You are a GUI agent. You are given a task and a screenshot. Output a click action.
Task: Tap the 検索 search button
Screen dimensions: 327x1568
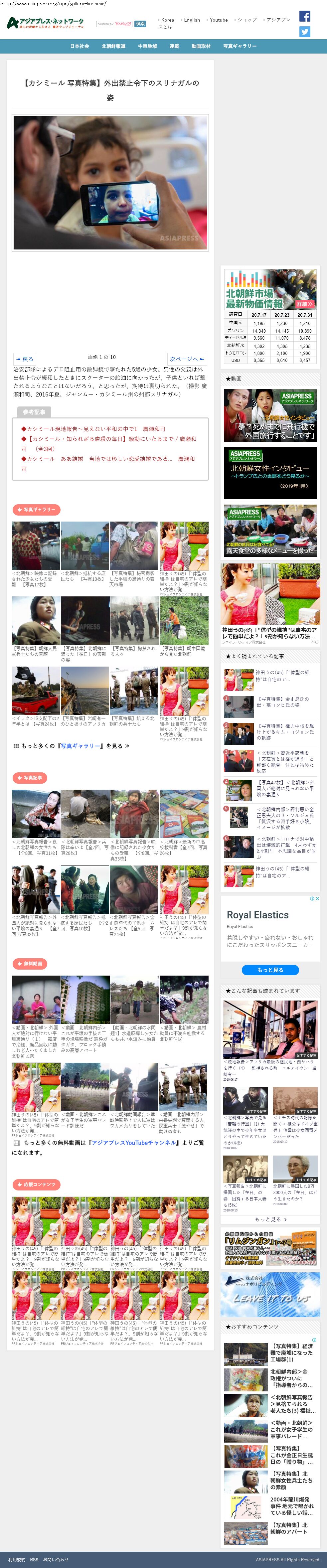(140, 24)
